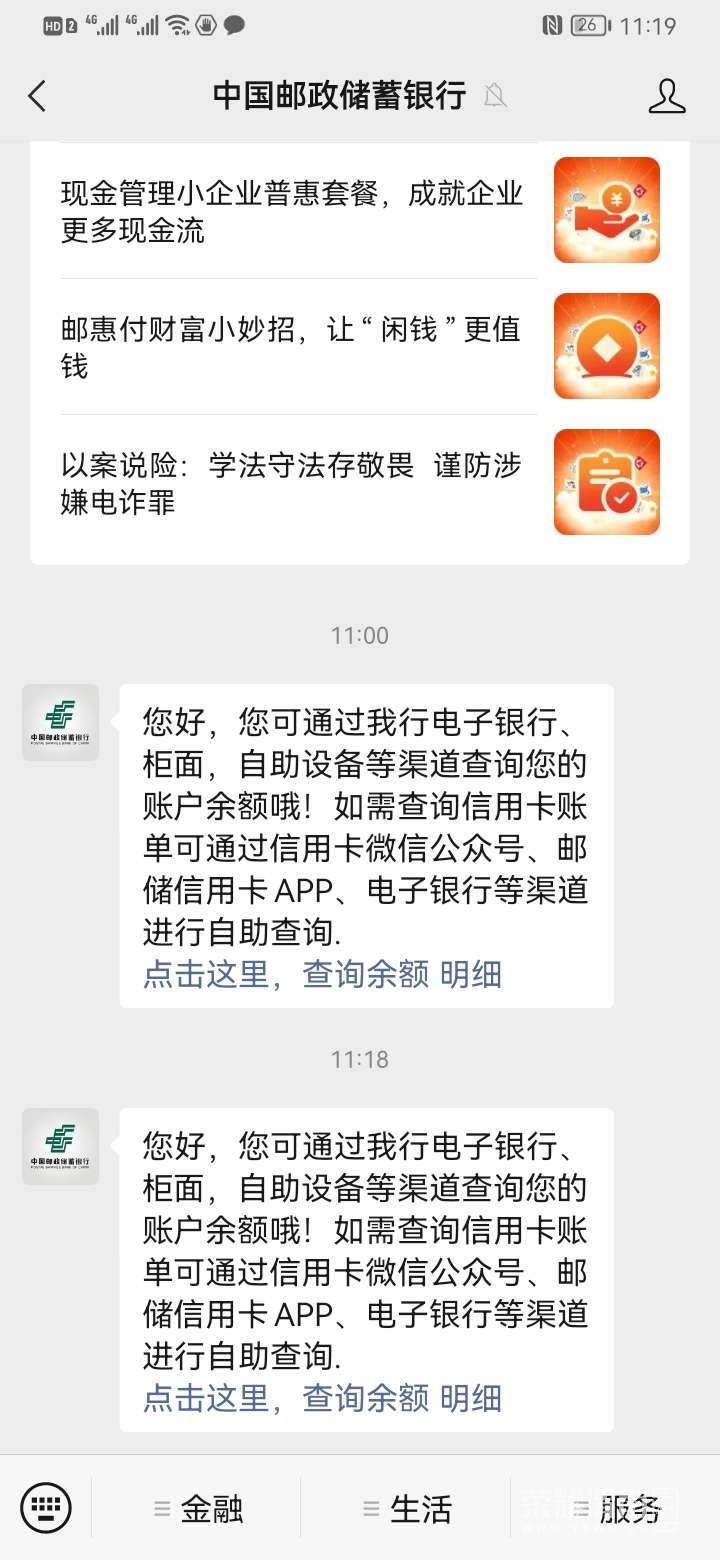Open 以案说险 article about 电诈罪
The image size is (720, 1560).
[292, 483]
